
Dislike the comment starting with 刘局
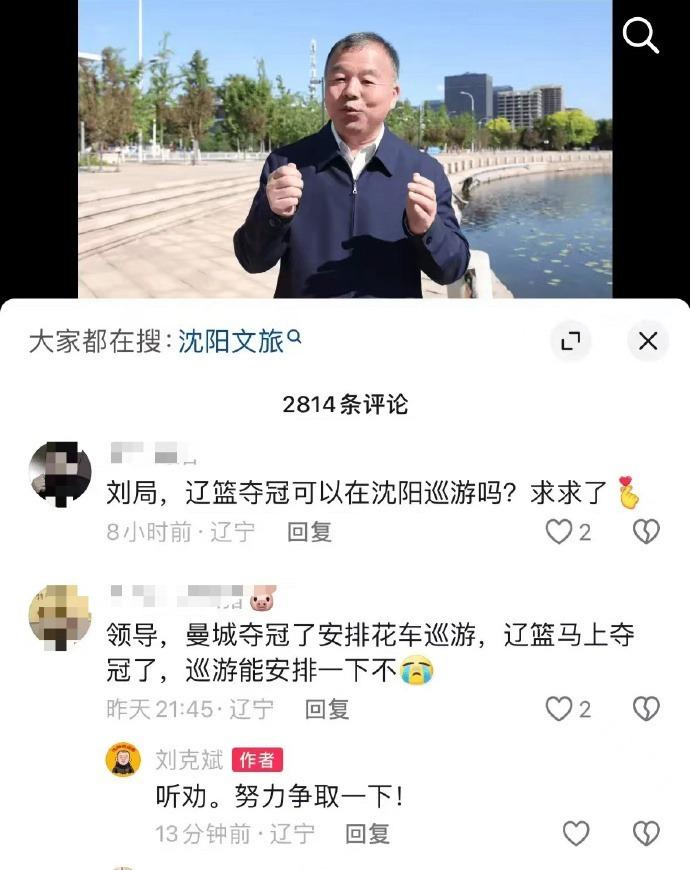646,532
